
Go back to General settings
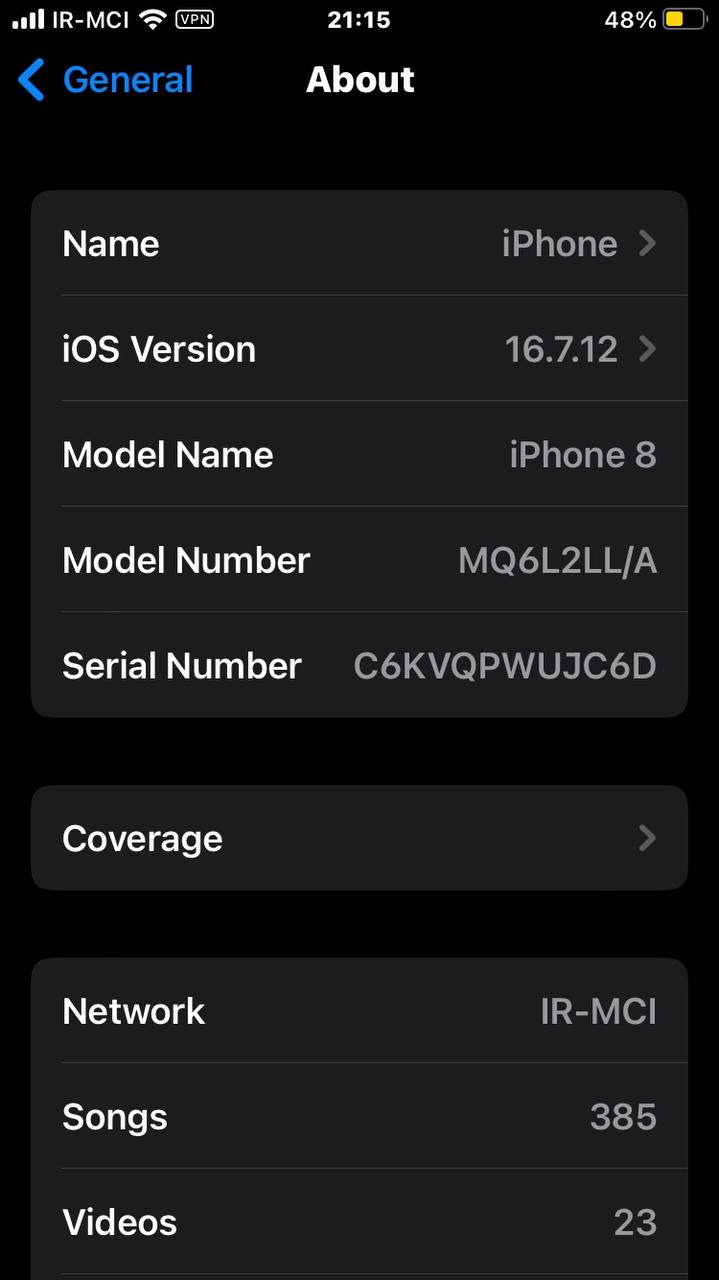click(x=106, y=80)
